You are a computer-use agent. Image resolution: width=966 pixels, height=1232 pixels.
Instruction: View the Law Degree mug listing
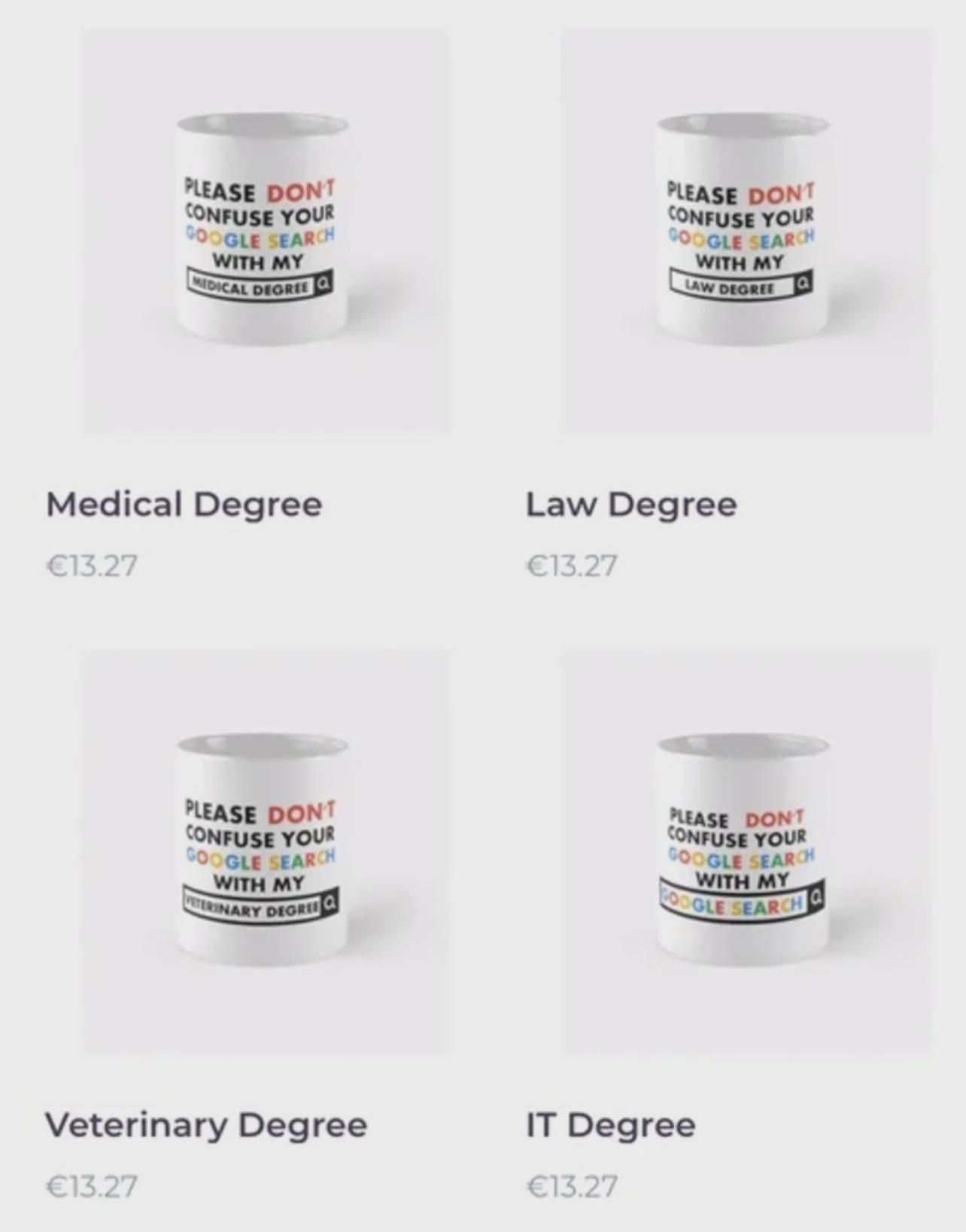(x=745, y=231)
